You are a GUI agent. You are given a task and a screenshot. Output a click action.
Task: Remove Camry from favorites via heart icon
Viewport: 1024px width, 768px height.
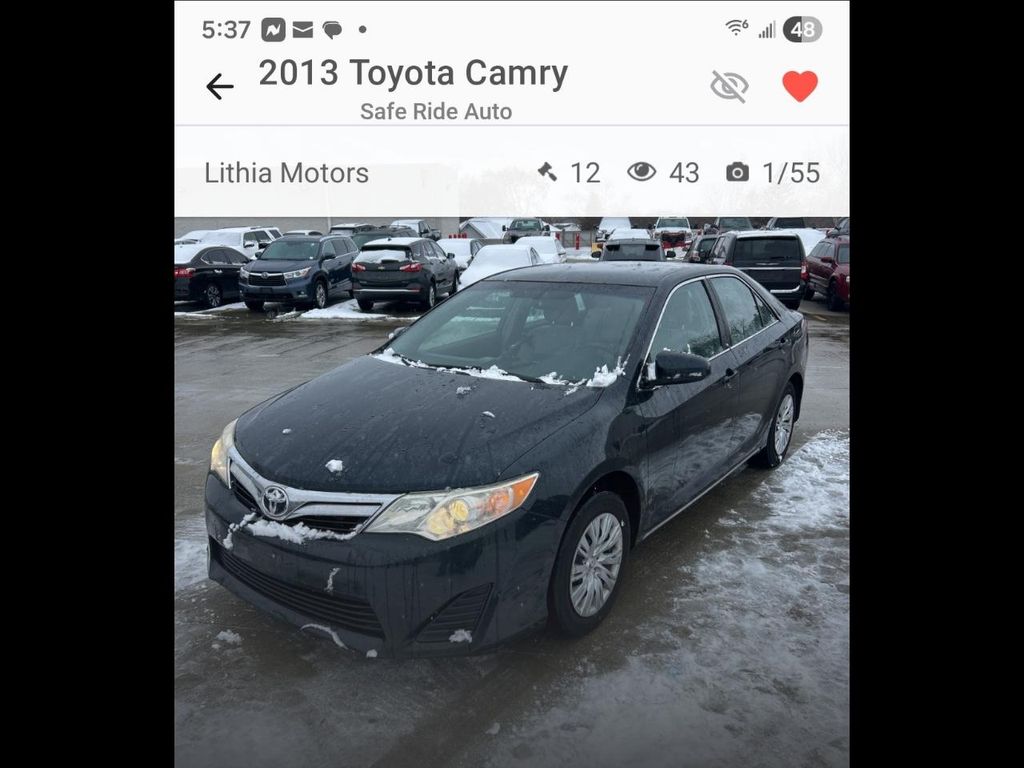799,86
